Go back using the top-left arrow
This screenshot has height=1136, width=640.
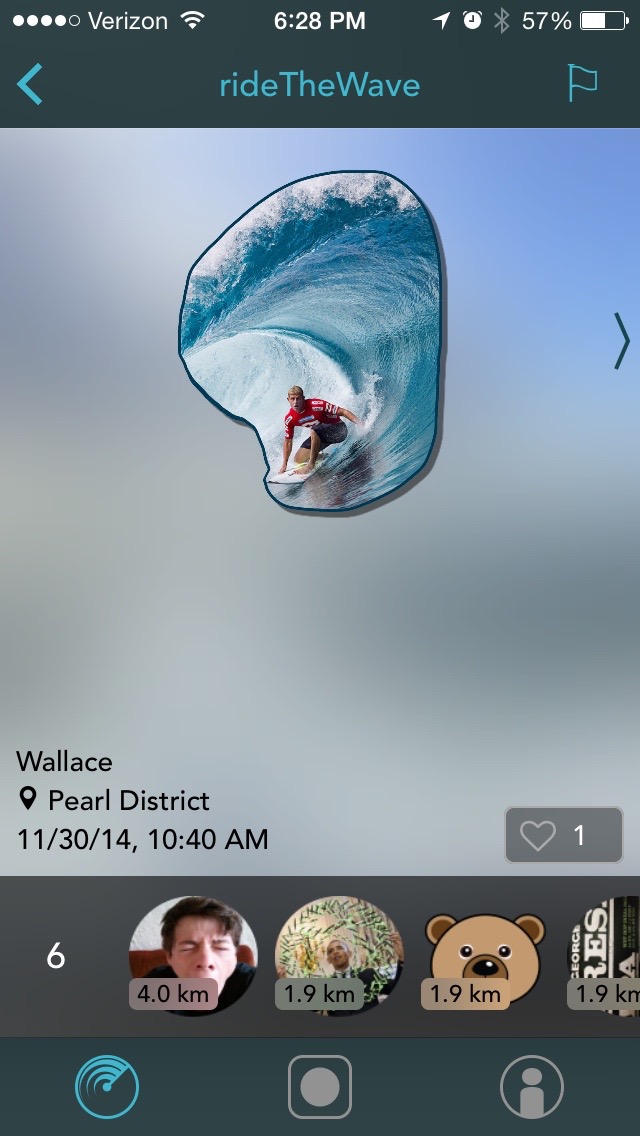(30, 85)
